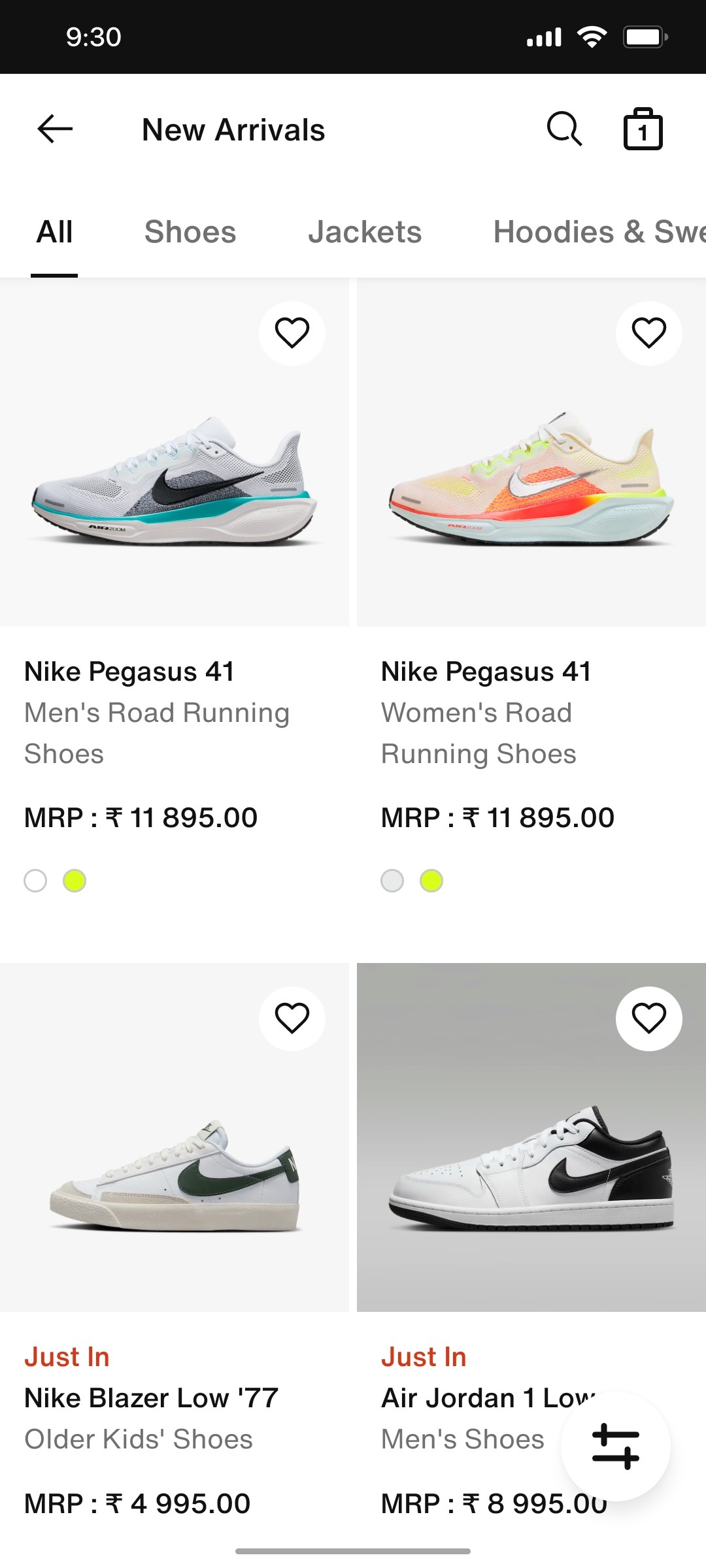Favorite the Nike Pegasus 41 Men's shoe
Screen dimensions: 706x1568
pos(291,333)
